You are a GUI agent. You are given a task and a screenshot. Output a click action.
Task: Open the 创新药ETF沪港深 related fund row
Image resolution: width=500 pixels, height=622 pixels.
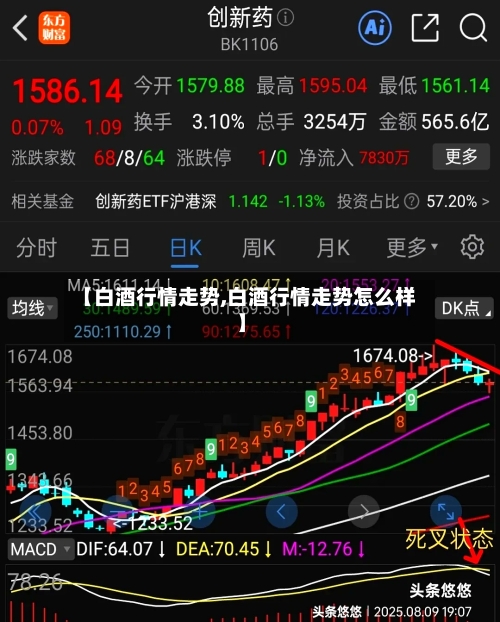tap(250, 202)
